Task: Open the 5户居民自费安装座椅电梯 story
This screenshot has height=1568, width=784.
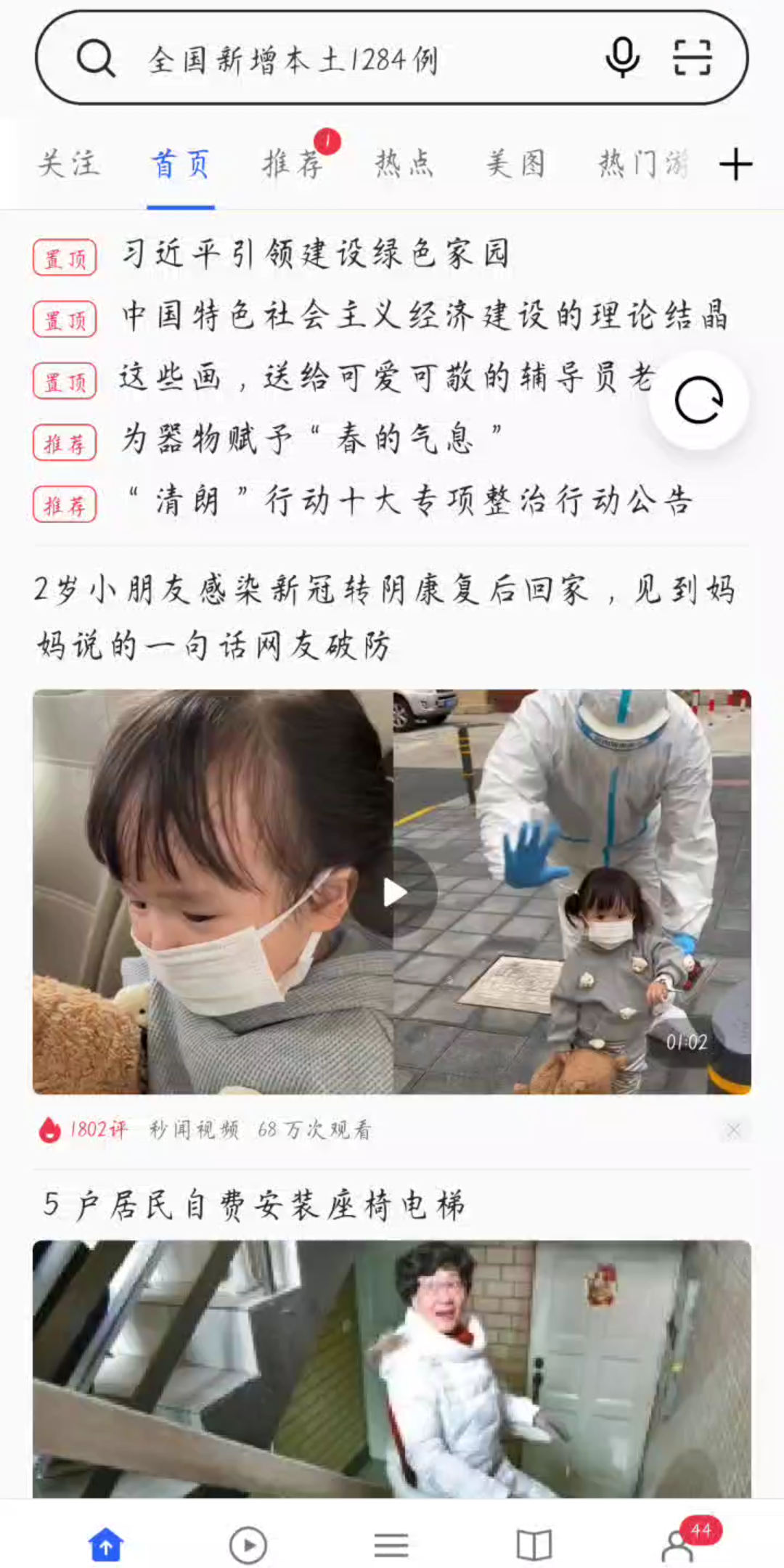Action: click(x=254, y=1205)
